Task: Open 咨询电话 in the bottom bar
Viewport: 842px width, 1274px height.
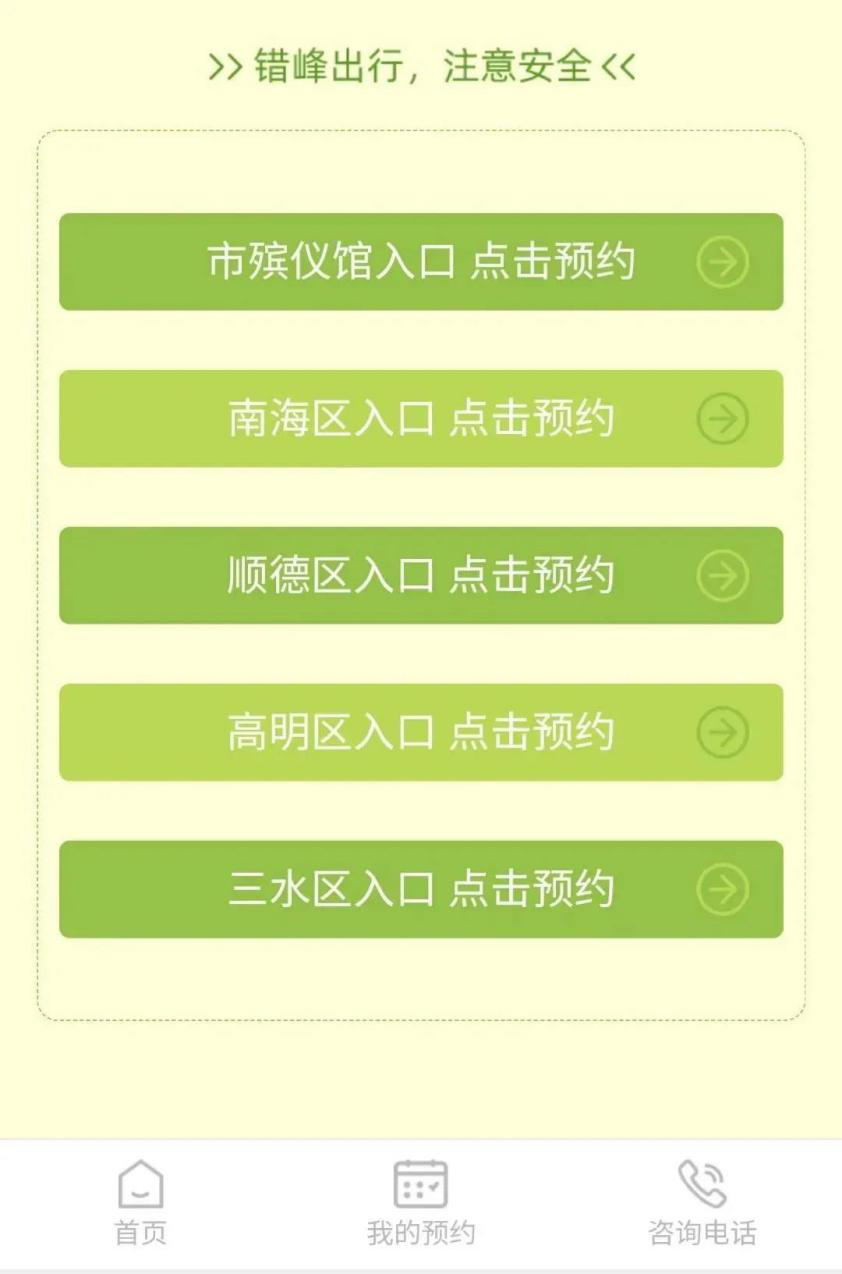Action: pyautogui.click(x=702, y=1203)
